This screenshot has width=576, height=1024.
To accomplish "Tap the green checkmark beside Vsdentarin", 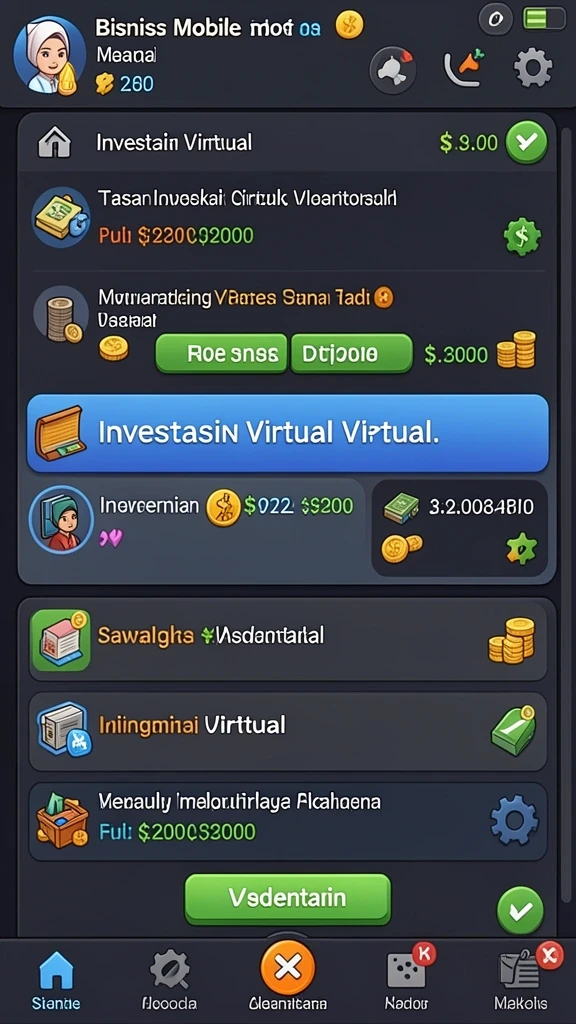I will [x=520, y=910].
